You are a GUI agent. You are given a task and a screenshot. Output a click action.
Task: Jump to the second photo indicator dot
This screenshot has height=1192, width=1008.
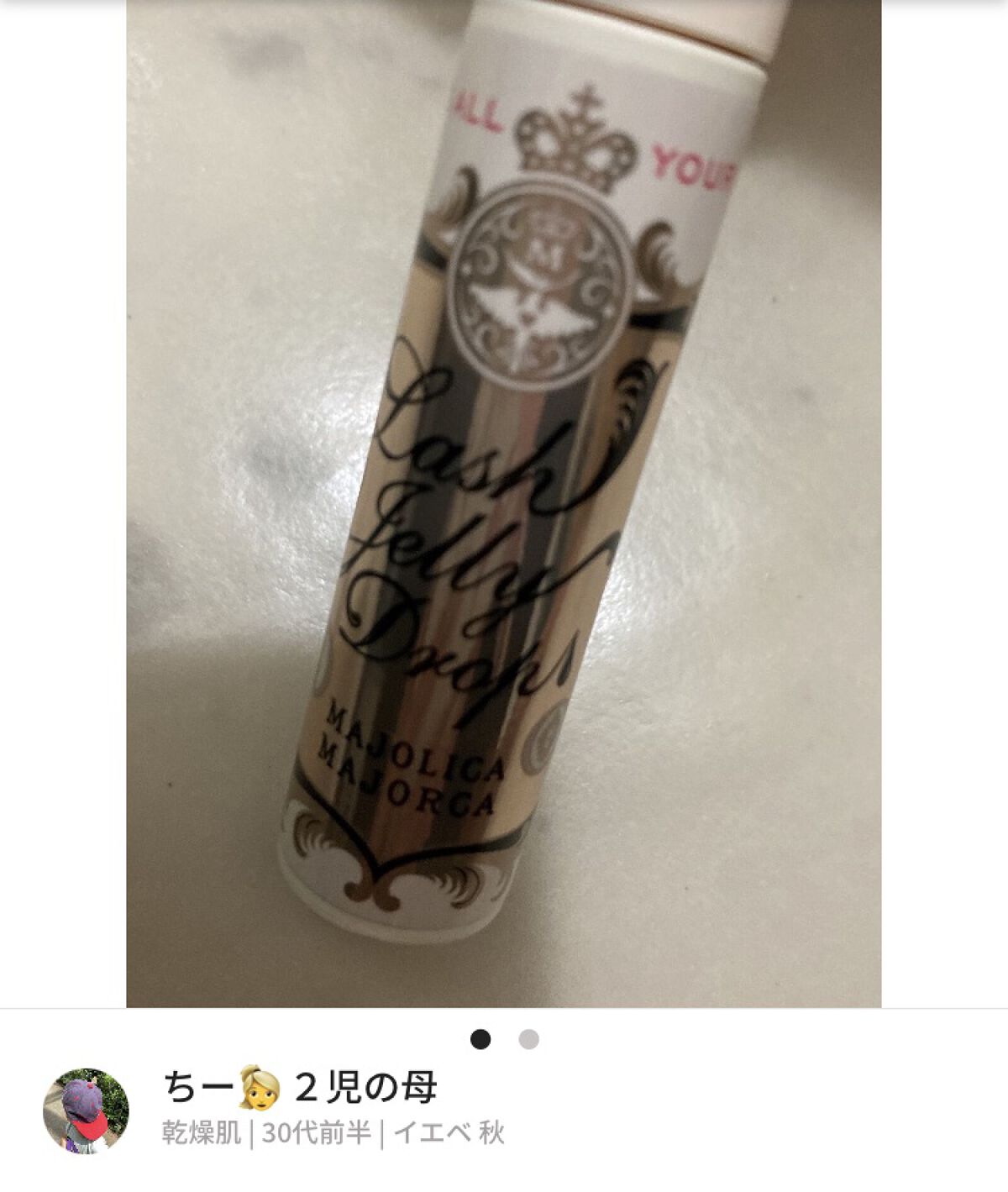[x=528, y=1040]
